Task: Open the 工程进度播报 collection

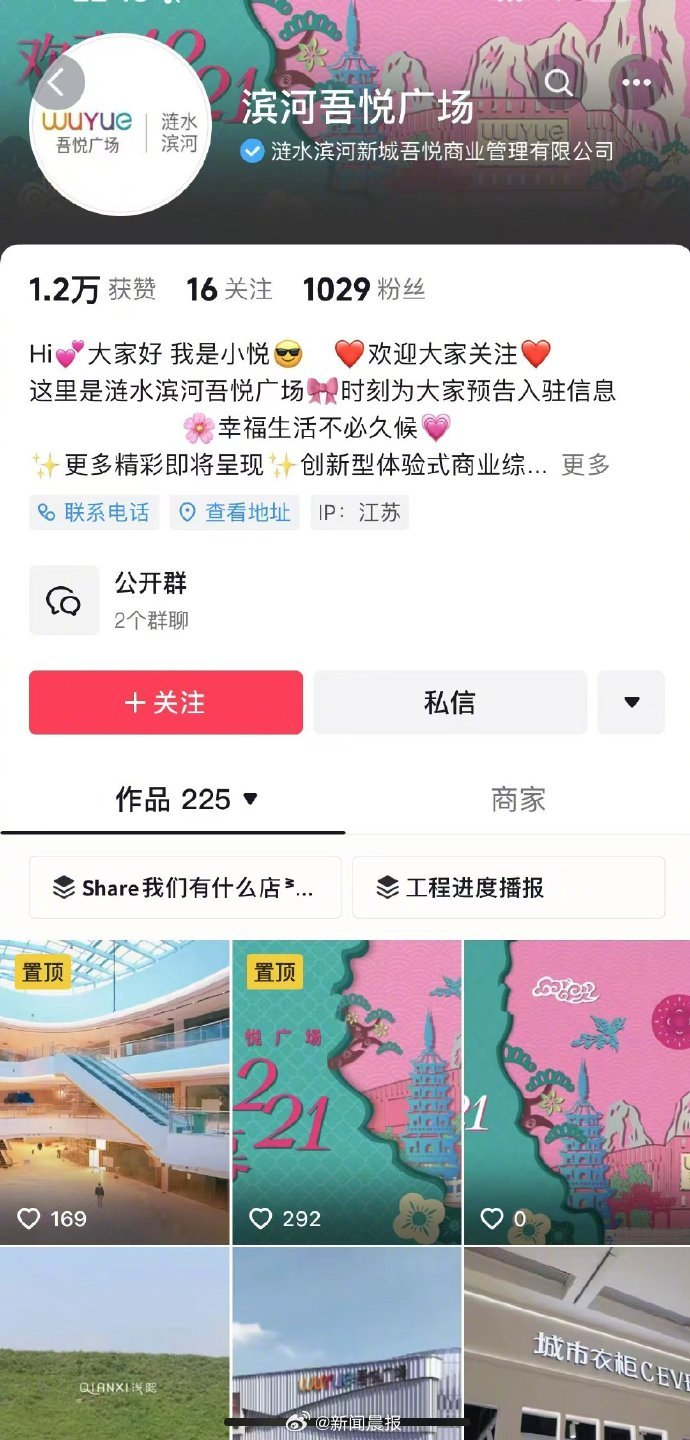Action: point(508,887)
